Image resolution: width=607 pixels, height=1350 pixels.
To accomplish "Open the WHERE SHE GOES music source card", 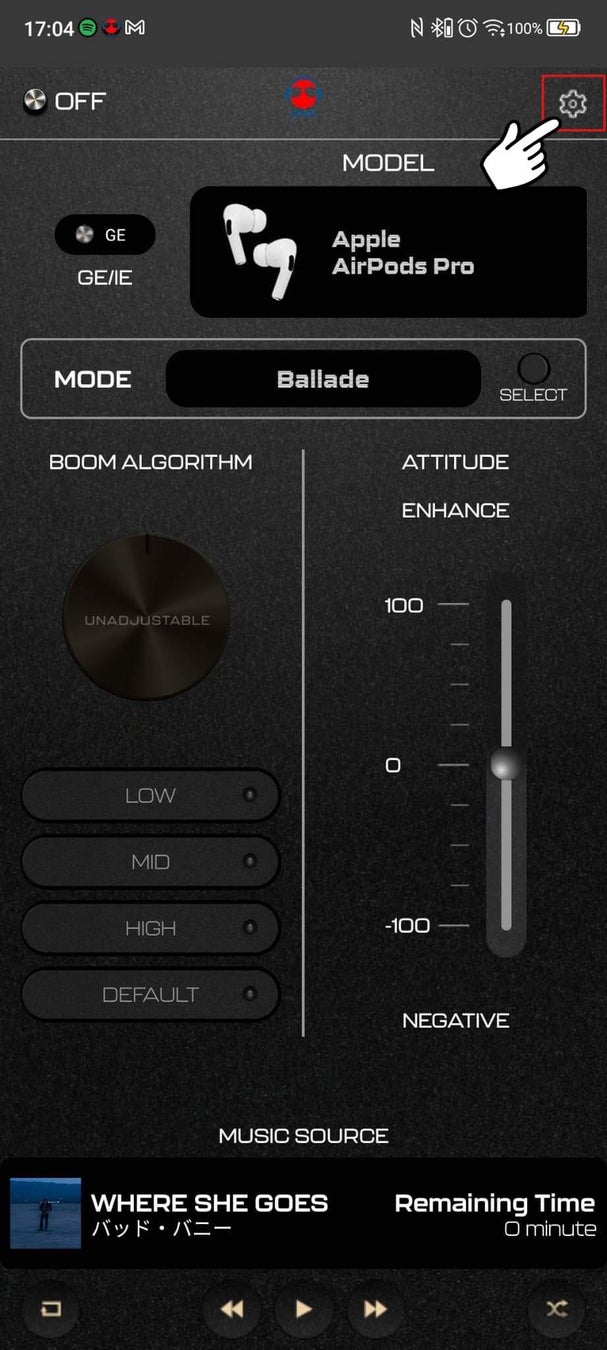I will click(x=303, y=1214).
